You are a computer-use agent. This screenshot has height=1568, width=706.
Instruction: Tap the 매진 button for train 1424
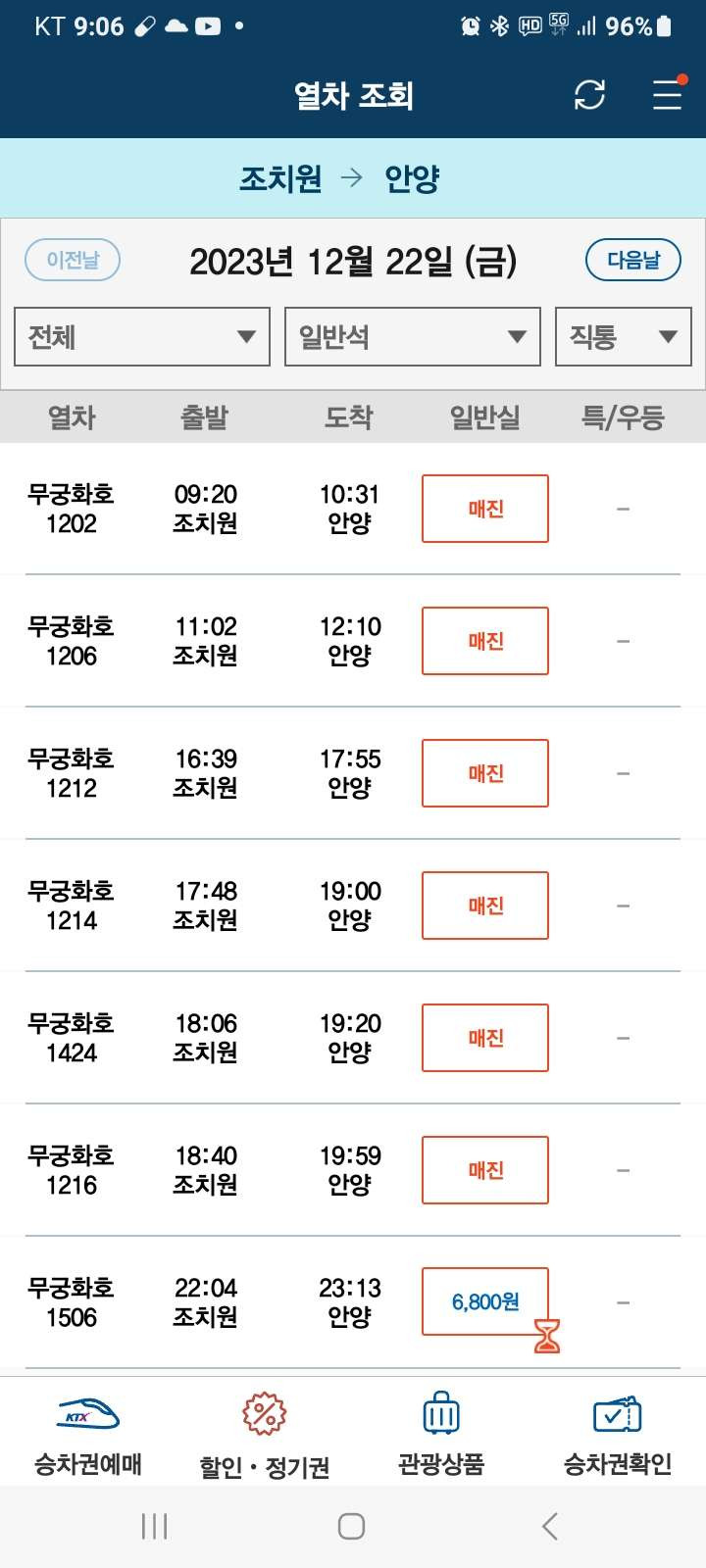coord(485,1038)
